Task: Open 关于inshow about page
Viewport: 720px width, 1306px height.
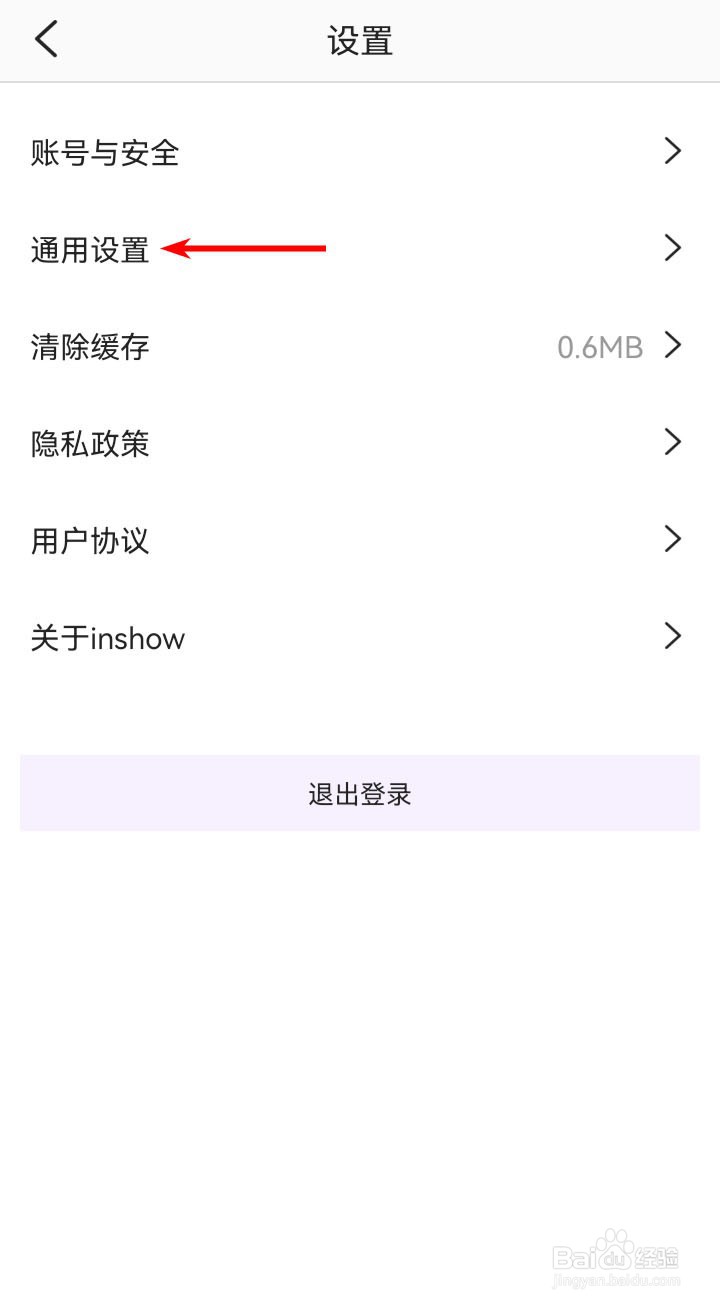Action: click(x=108, y=638)
